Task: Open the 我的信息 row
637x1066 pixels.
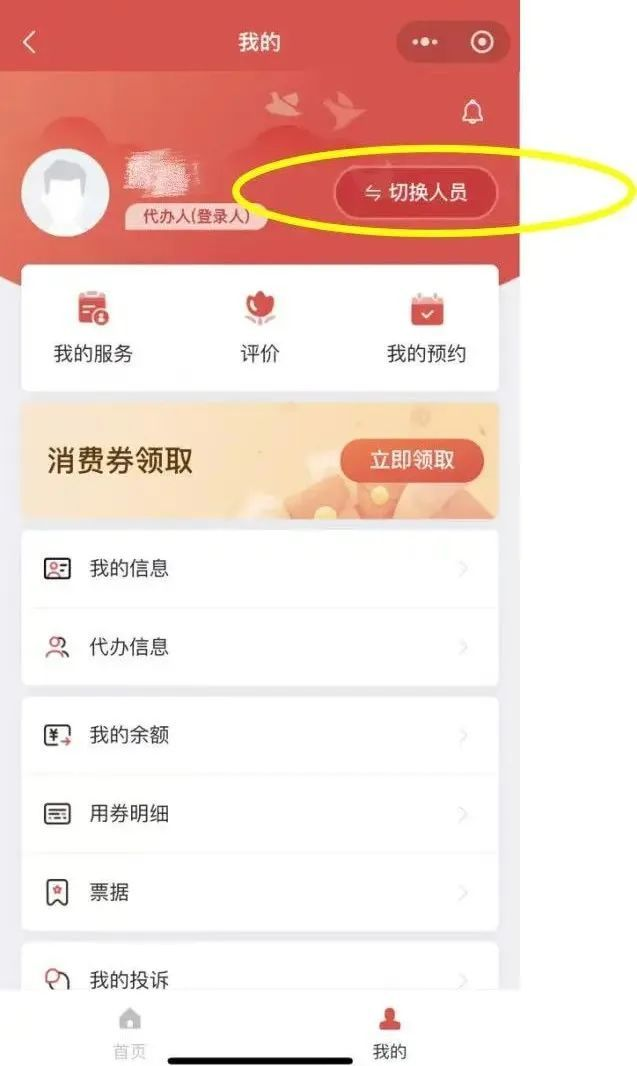Action: (259, 569)
